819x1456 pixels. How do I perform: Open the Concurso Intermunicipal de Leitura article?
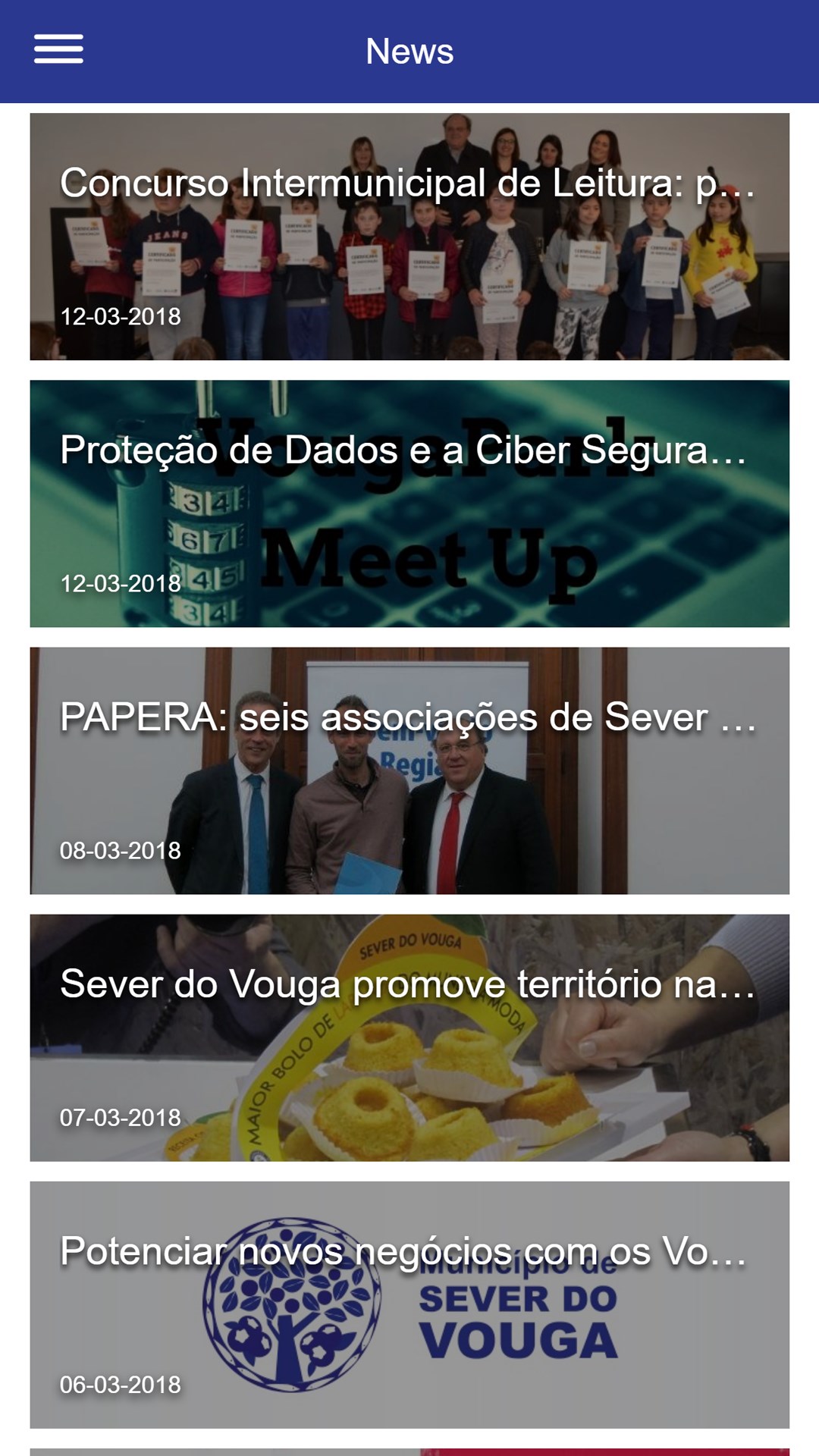(409, 237)
